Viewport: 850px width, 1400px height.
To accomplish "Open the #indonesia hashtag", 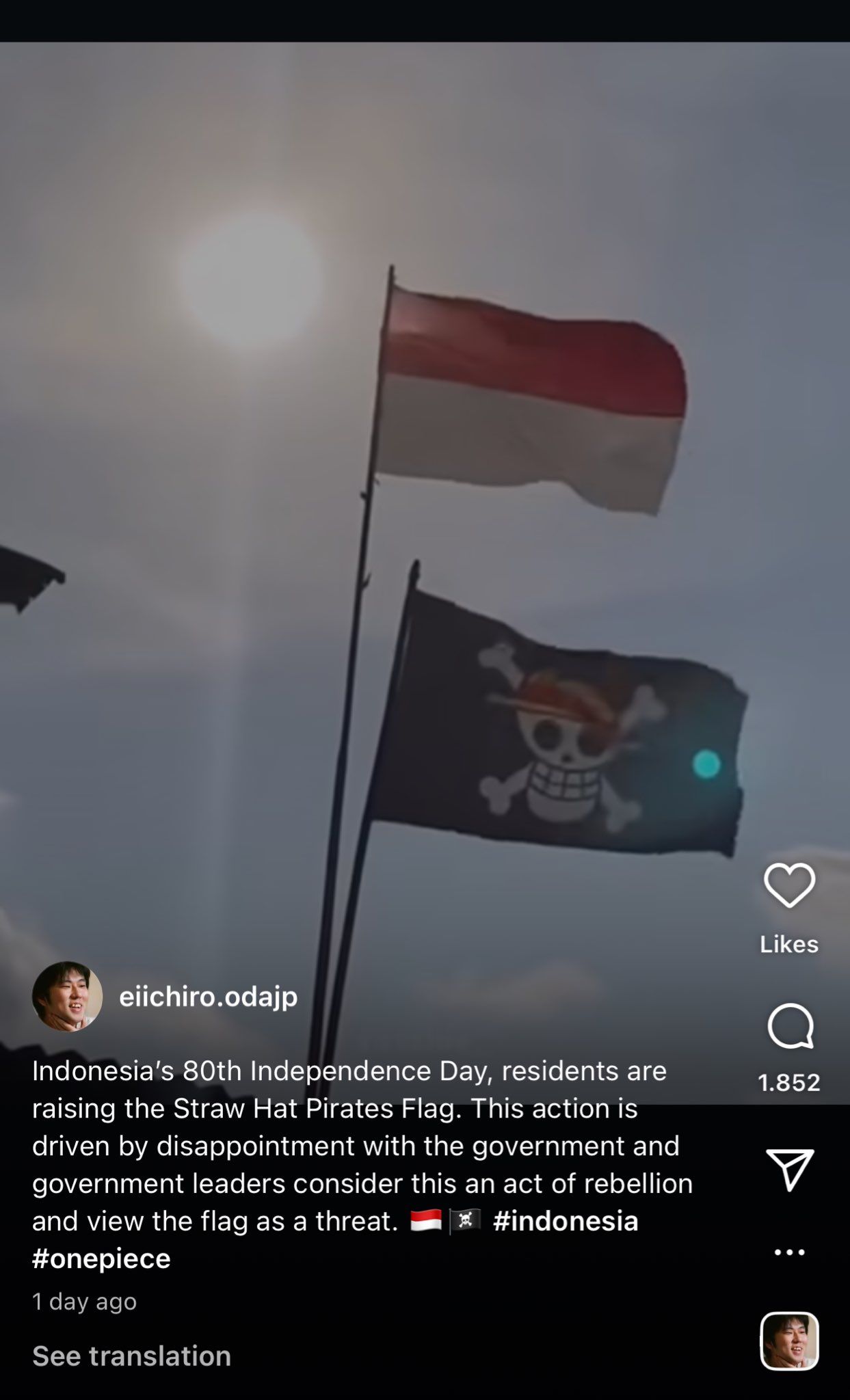I will pyautogui.click(x=565, y=1221).
